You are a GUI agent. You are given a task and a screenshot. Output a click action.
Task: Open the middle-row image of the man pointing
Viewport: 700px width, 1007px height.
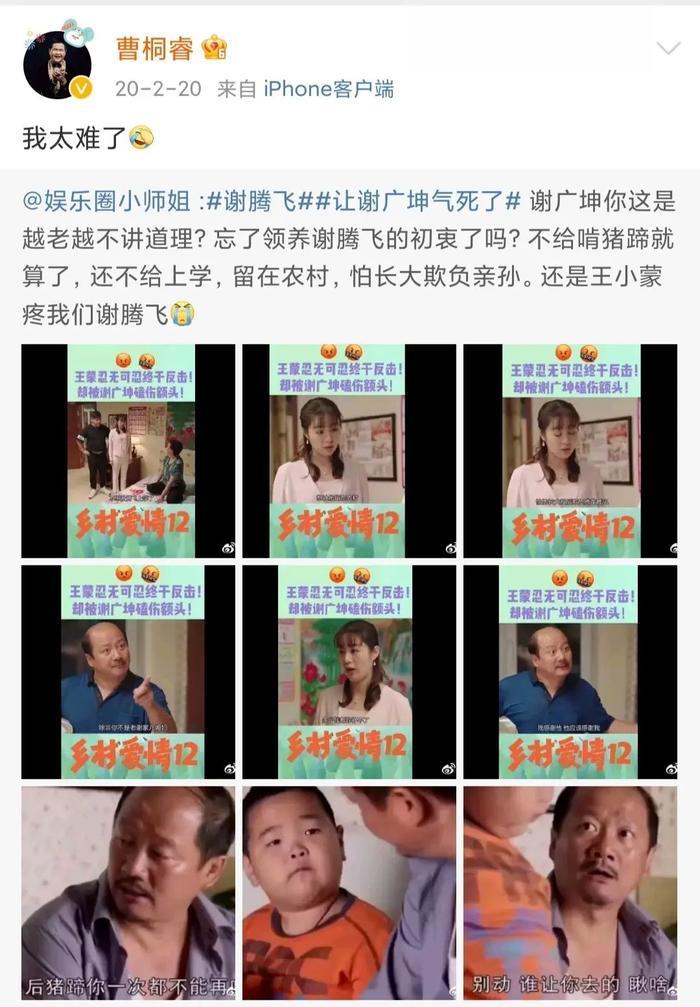point(128,671)
